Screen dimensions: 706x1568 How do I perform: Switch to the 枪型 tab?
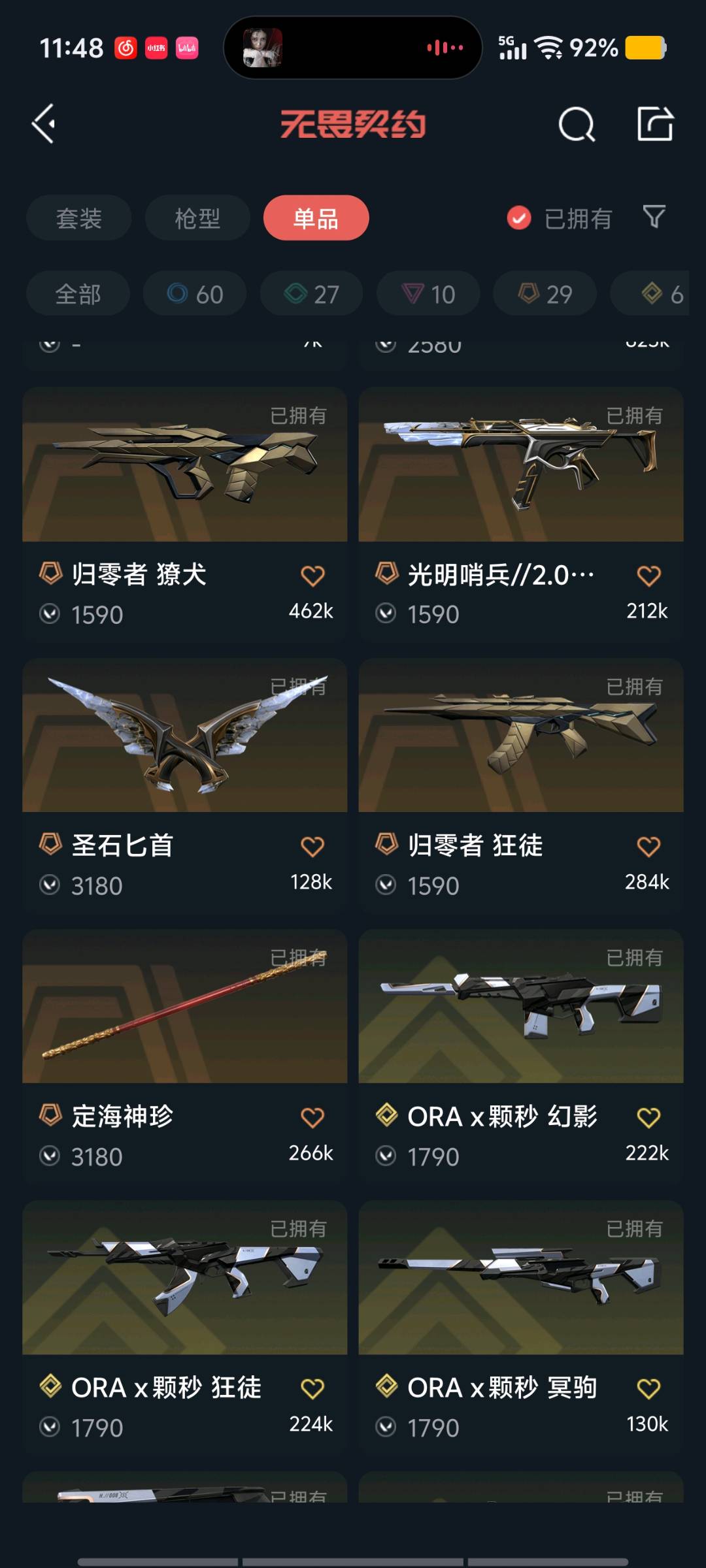197,218
